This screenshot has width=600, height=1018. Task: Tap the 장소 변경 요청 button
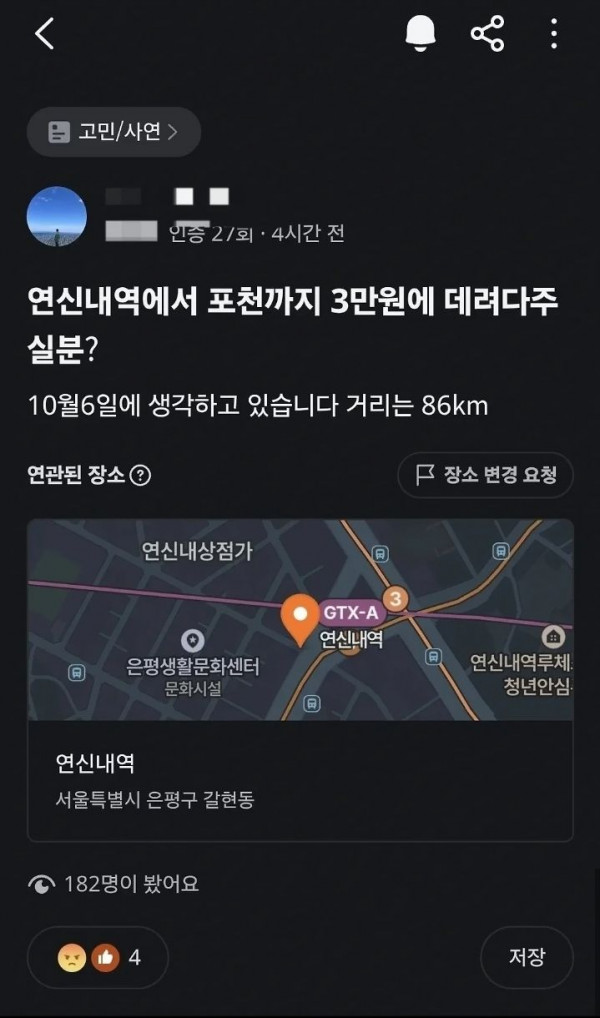tap(485, 475)
